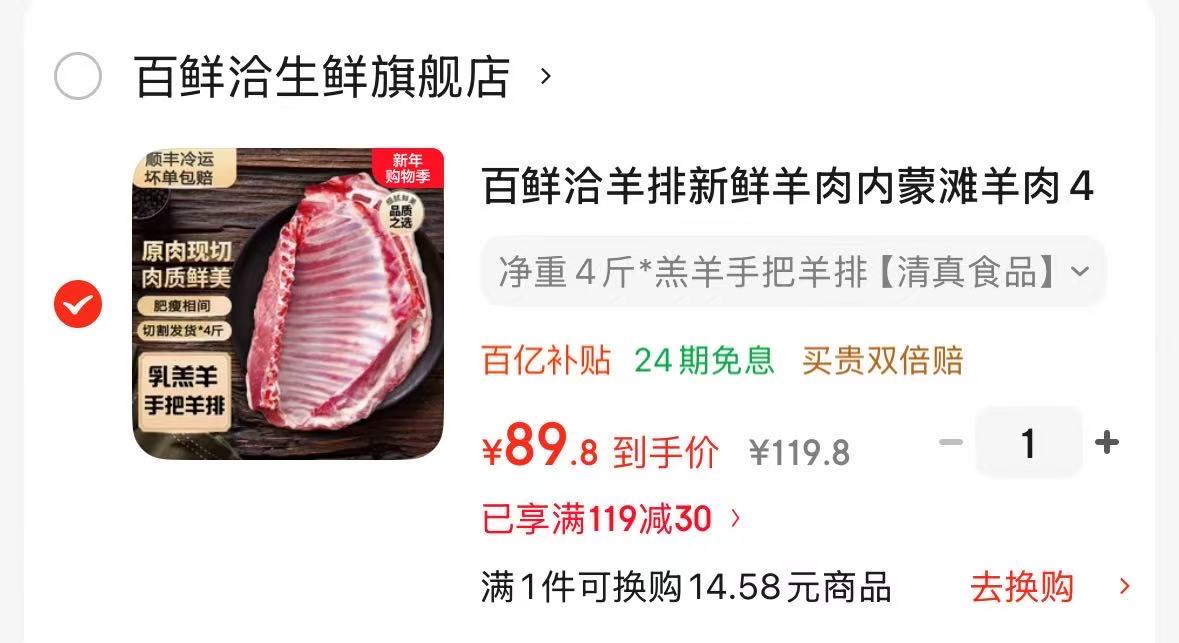Select all items from 百鲜洽生鲜旗舰店
Image resolution: width=1179 pixels, height=643 pixels.
point(78,77)
